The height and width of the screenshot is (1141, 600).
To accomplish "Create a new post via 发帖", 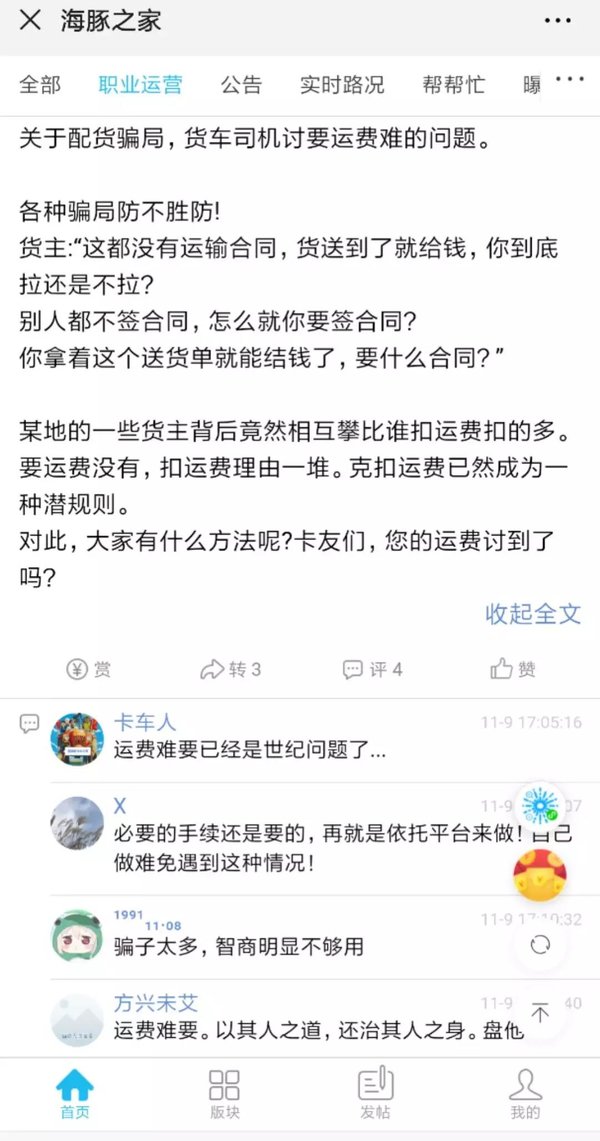I will pyautogui.click(x=375, y=1093).
